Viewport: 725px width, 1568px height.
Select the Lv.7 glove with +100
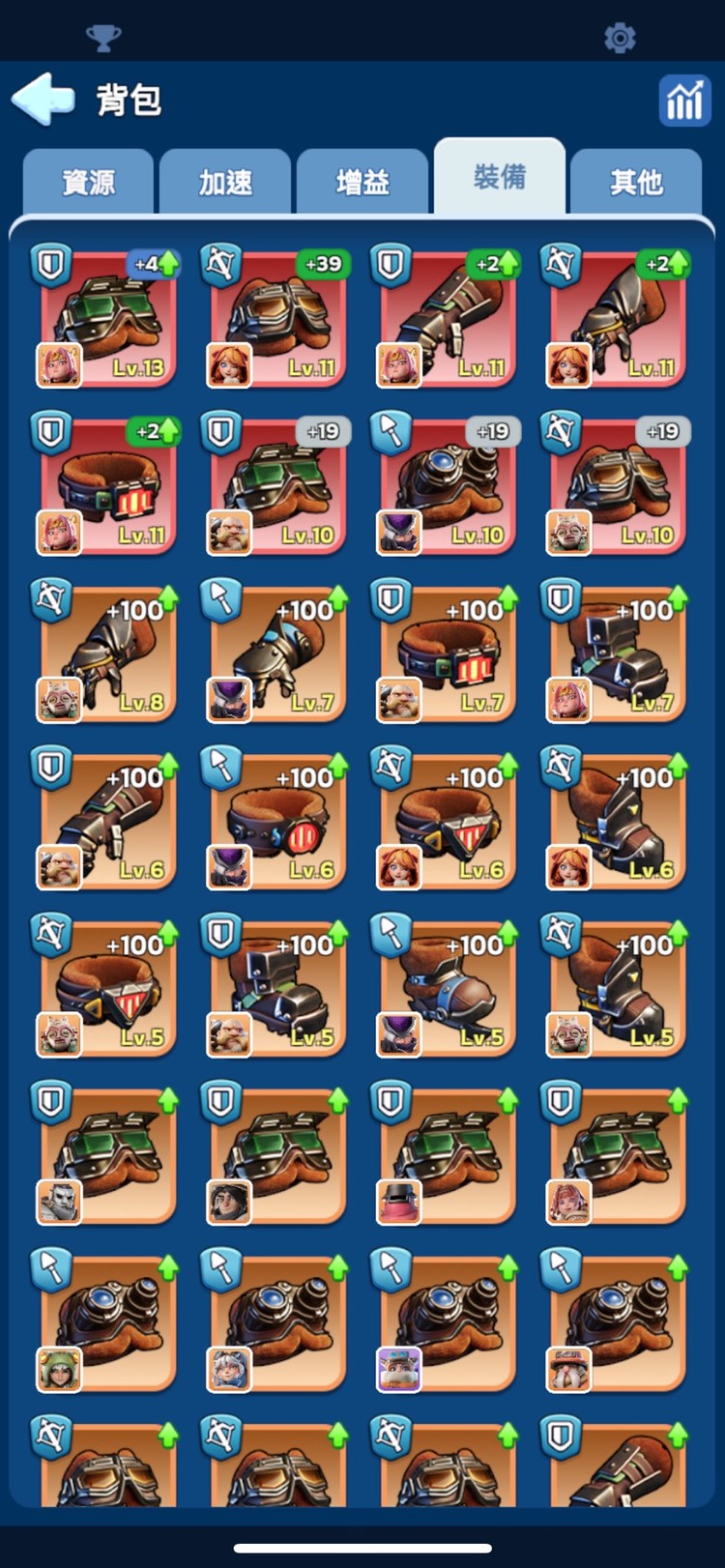[x=278, y=653]
